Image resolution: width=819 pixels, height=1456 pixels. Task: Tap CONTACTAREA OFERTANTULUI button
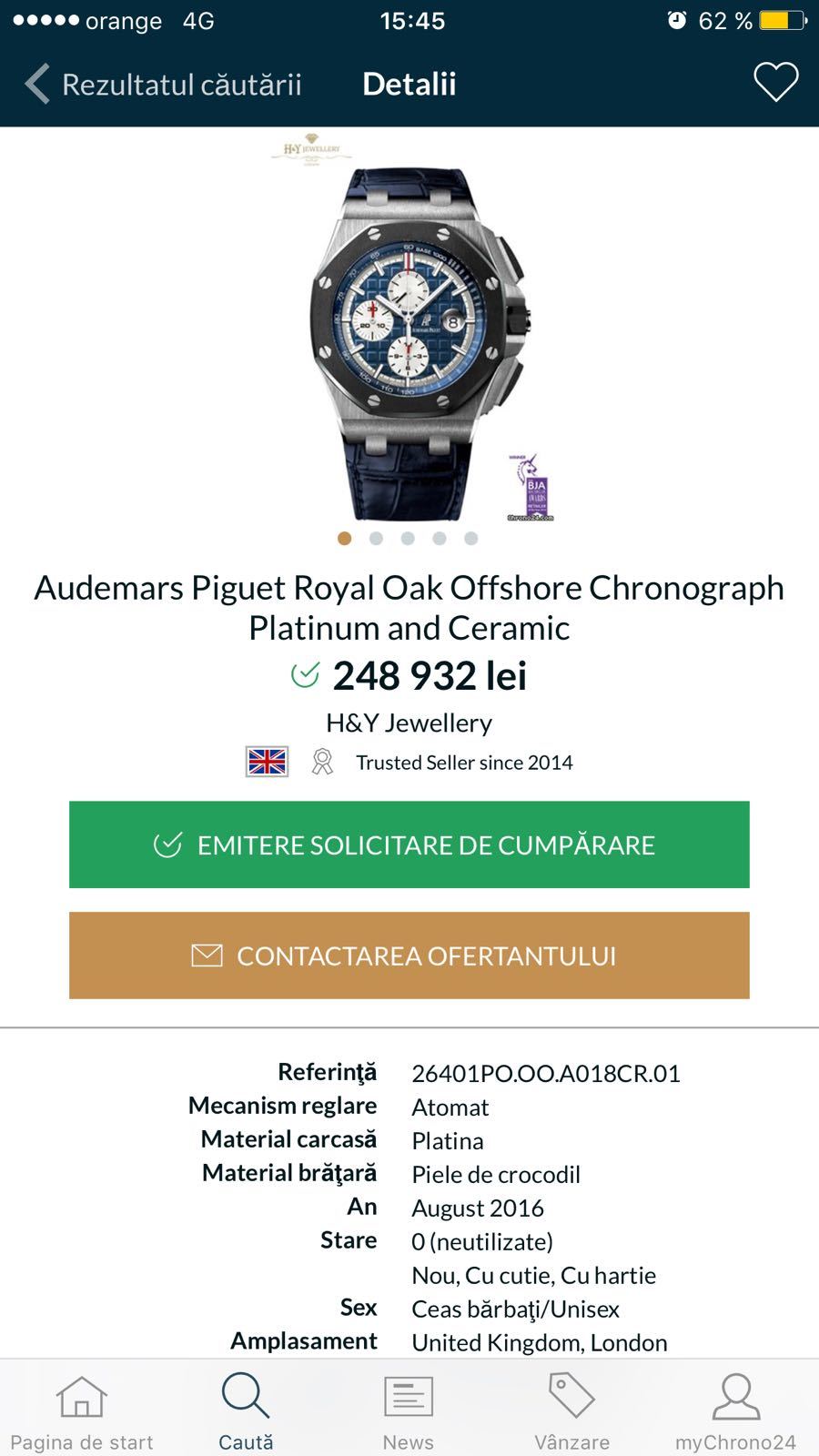[x=409, y=955]
